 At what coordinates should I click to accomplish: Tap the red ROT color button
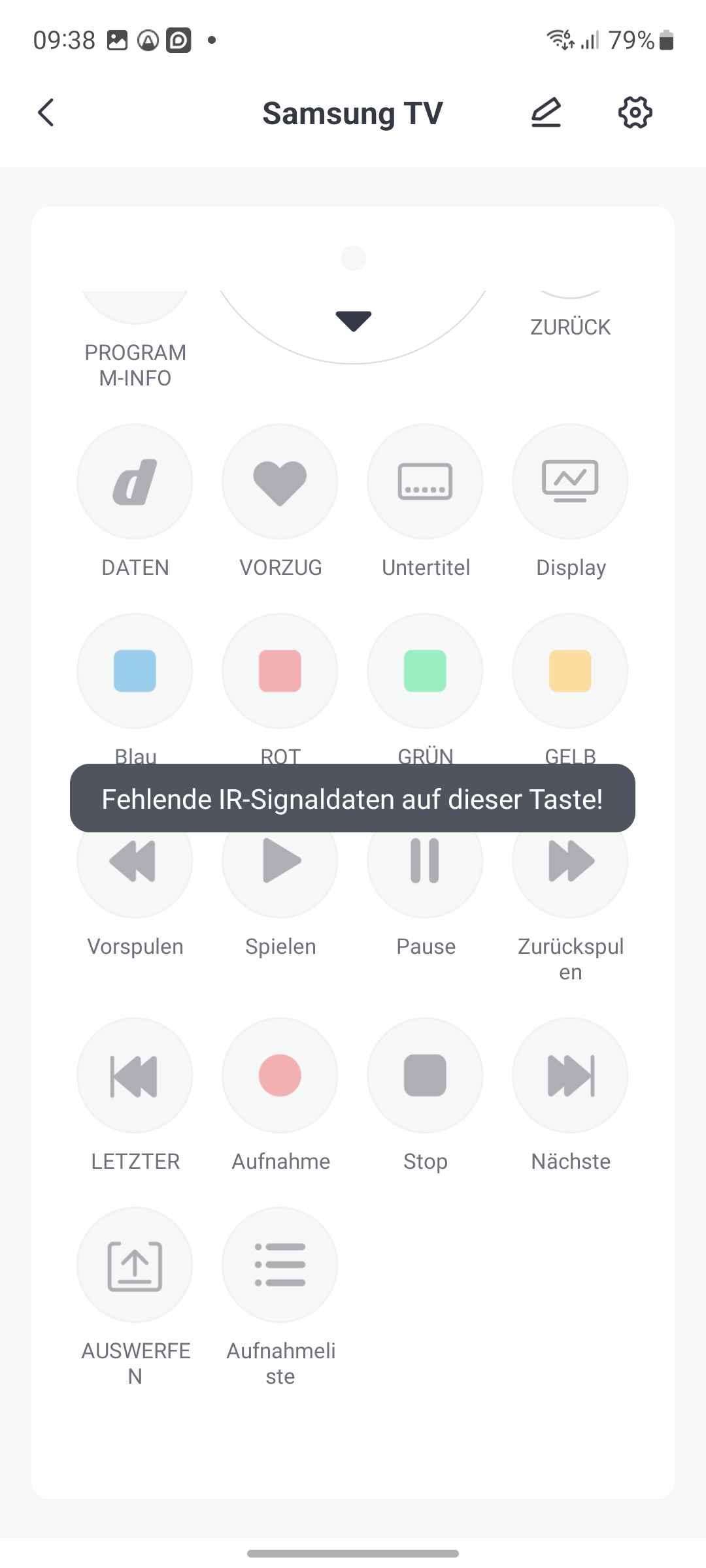tap(280, 671)
